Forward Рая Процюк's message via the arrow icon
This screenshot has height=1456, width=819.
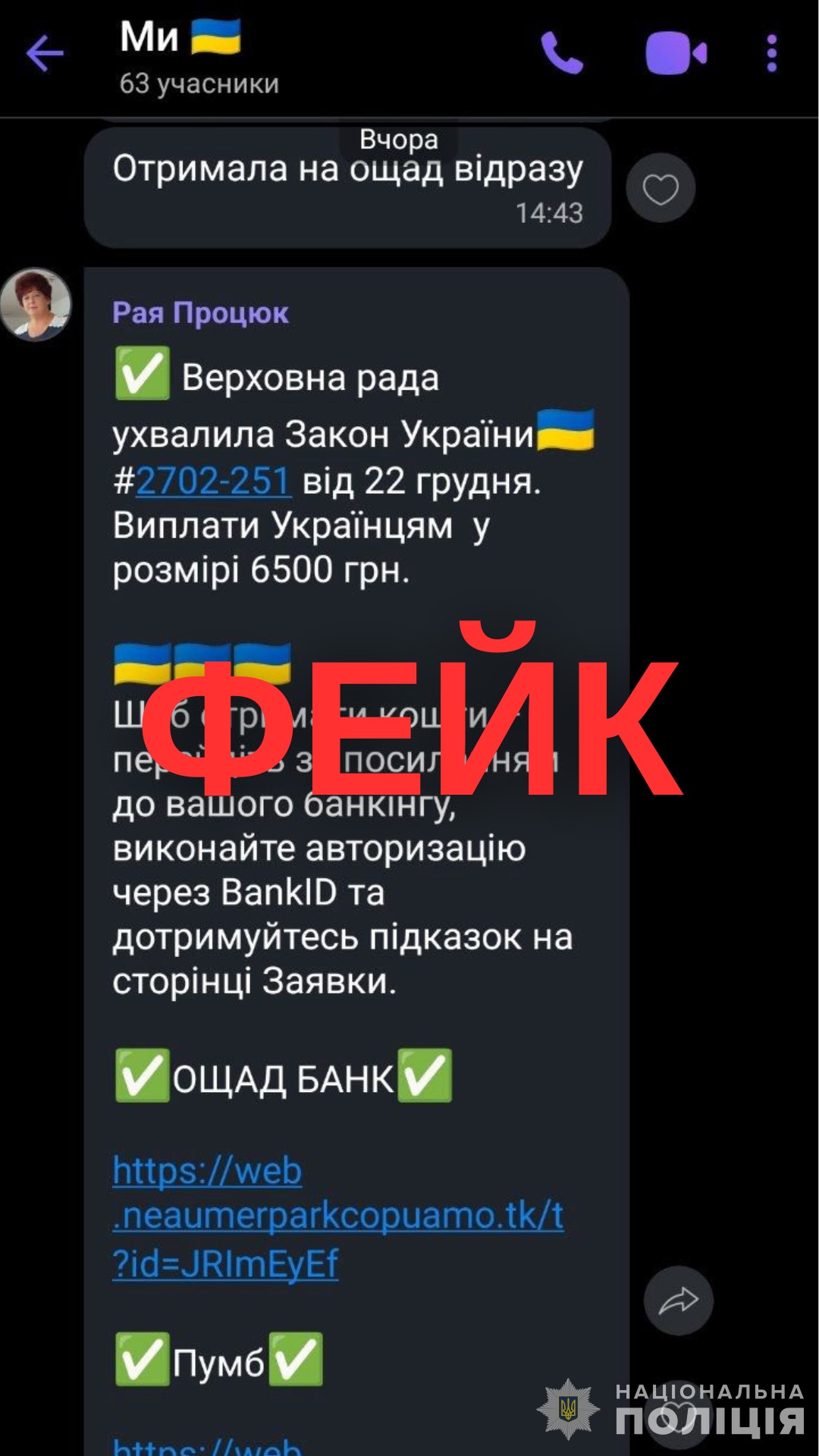pos(678,1300)
